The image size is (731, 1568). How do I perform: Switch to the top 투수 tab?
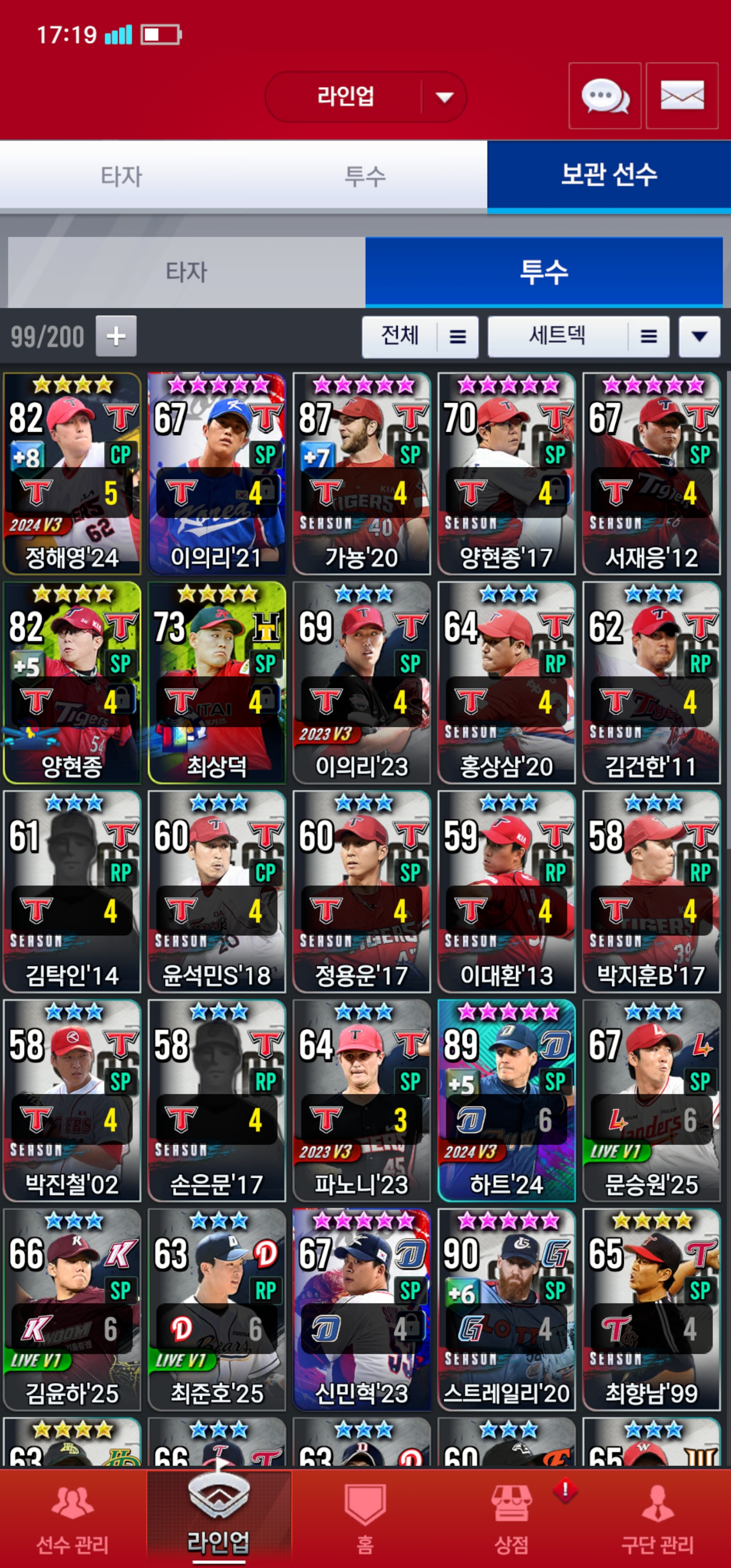(364, 177)
